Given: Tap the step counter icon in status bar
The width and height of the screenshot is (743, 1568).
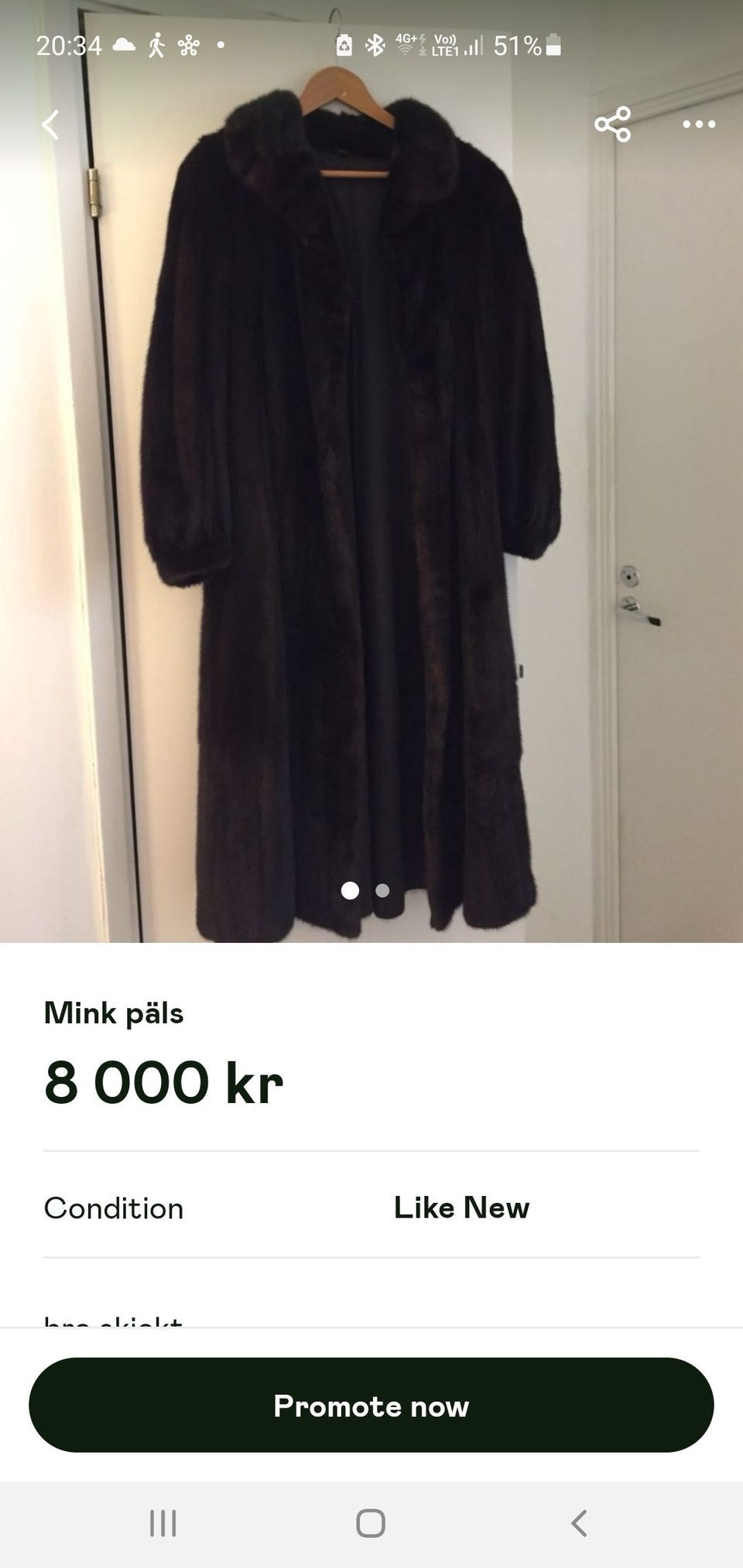Looking at the screenshot, I should 157,44.
